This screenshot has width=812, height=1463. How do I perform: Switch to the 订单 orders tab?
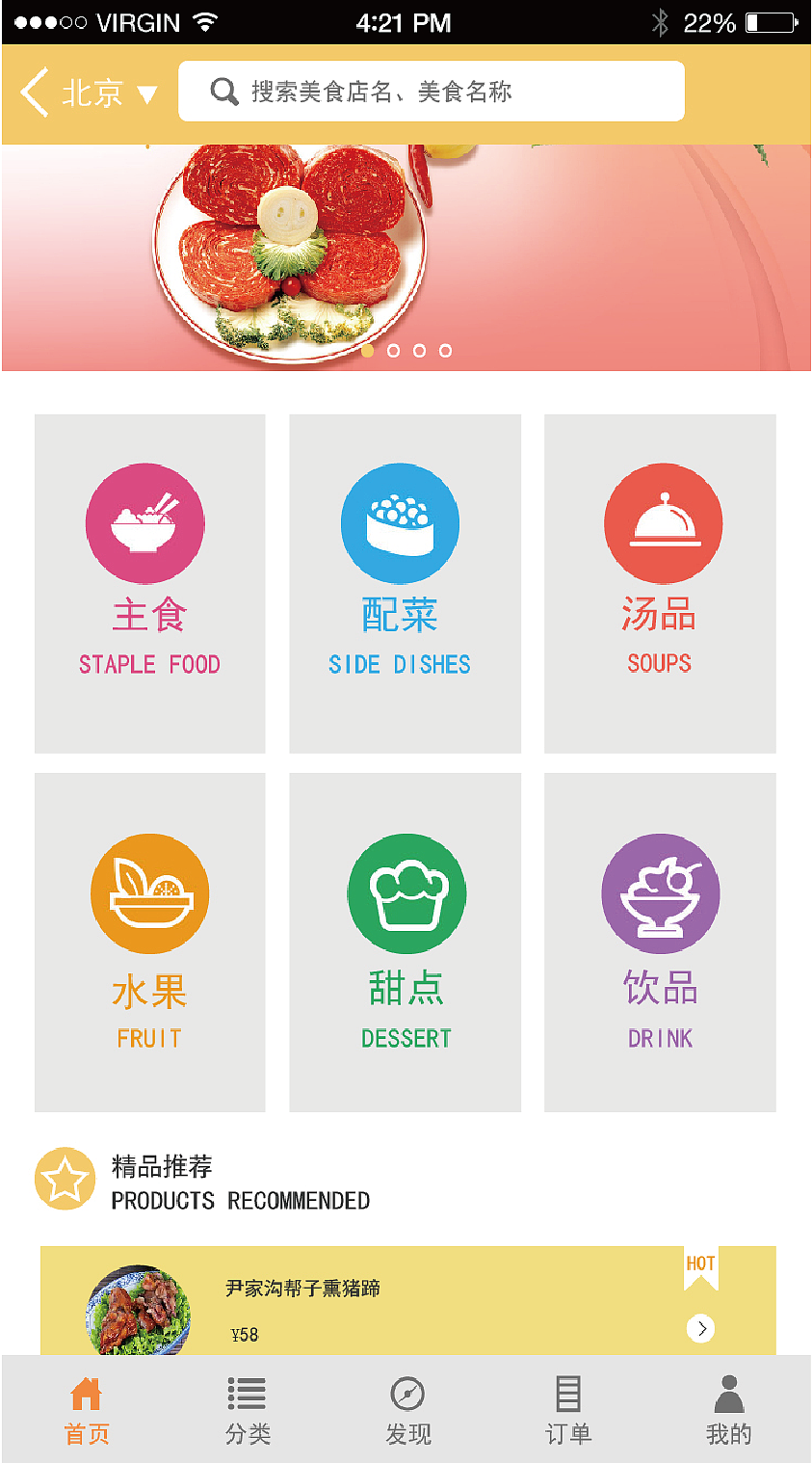coord(568,1411)
